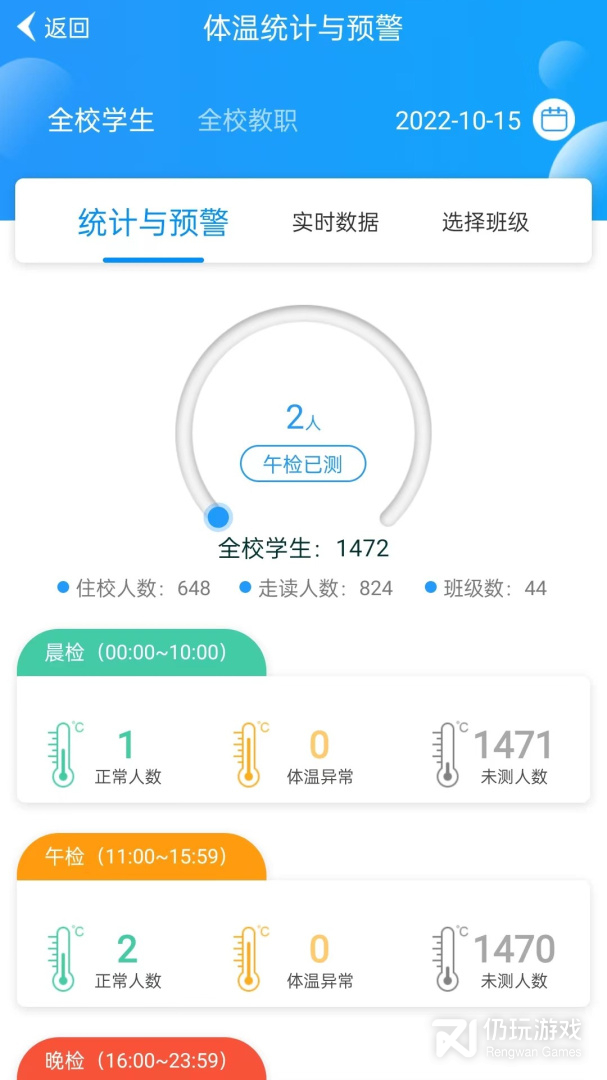Go back using the 返回 arrow

click(54, 28)
